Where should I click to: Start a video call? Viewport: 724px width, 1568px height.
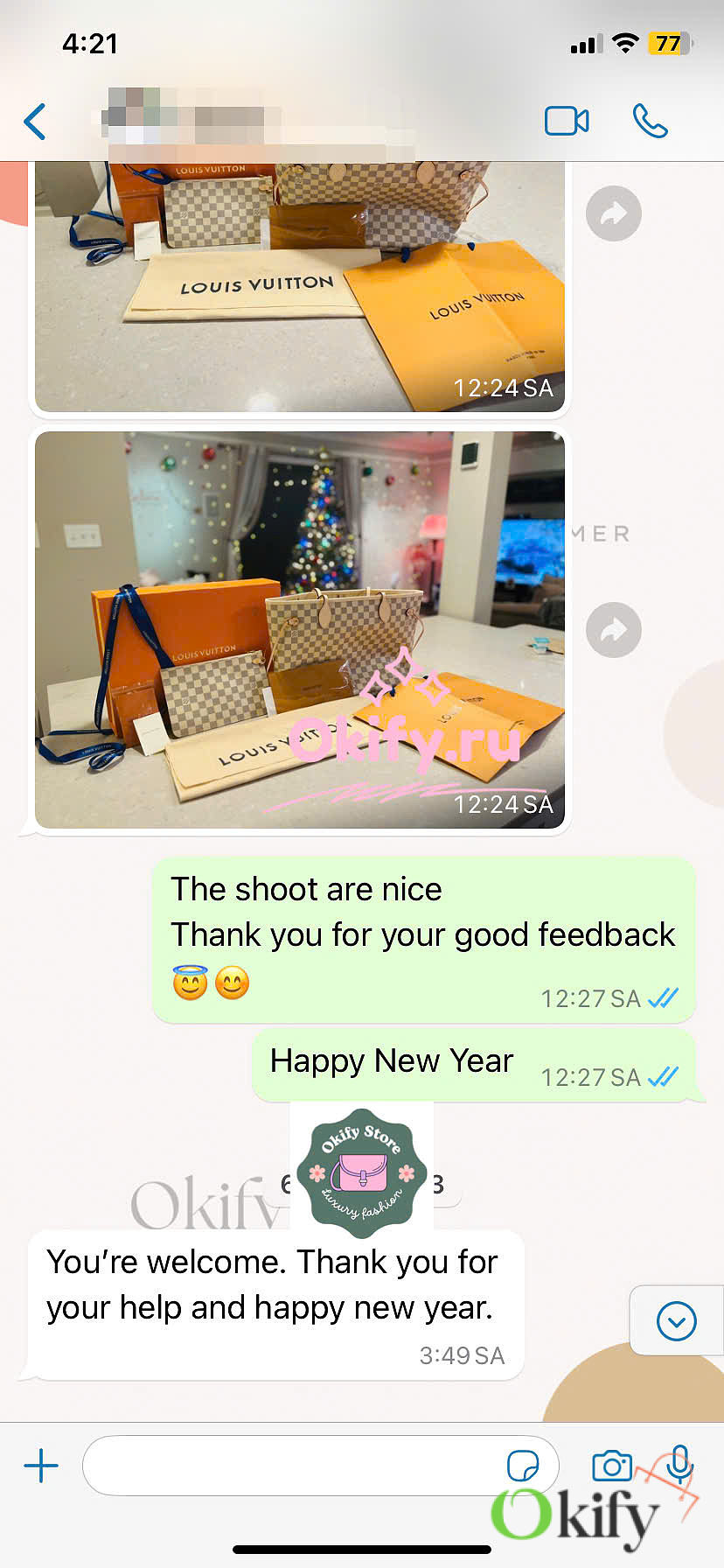[x=567, y=121]
